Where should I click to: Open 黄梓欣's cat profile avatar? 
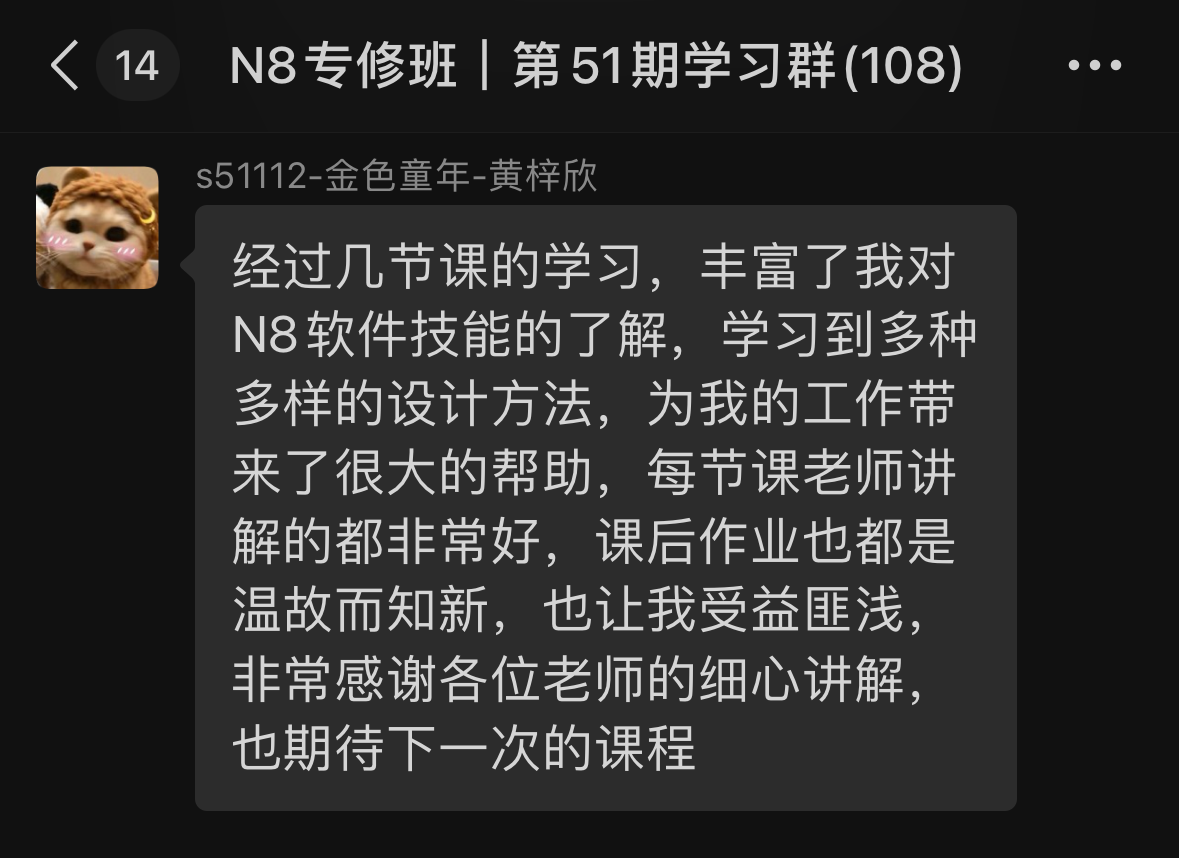97,228
